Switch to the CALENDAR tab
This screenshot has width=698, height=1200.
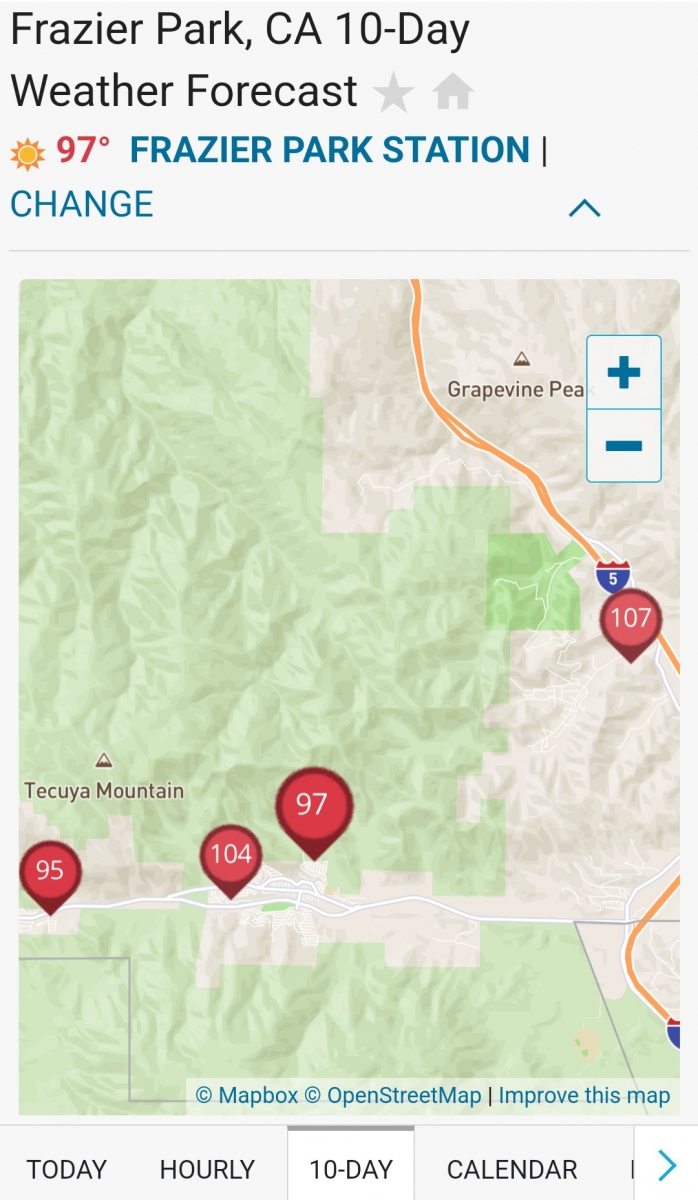[x=512, y=1169]
